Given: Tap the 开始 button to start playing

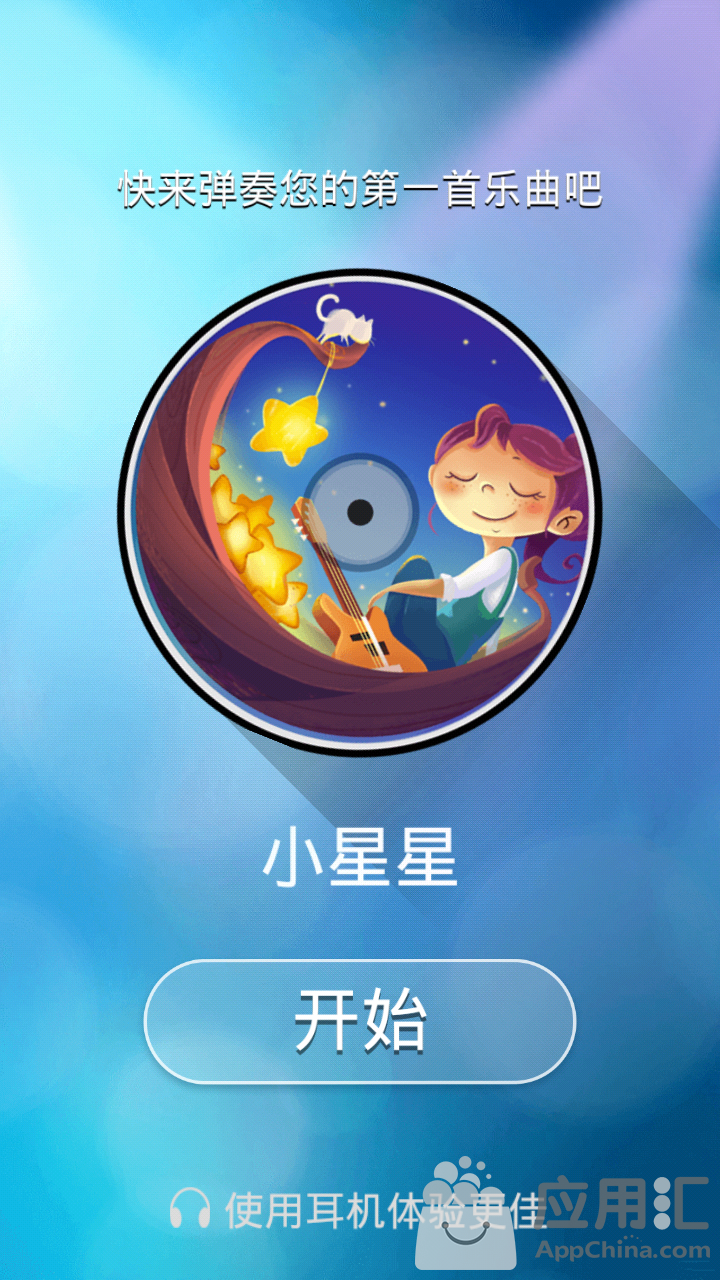Looking at the screenshot, I should [x=360, y=1021].
